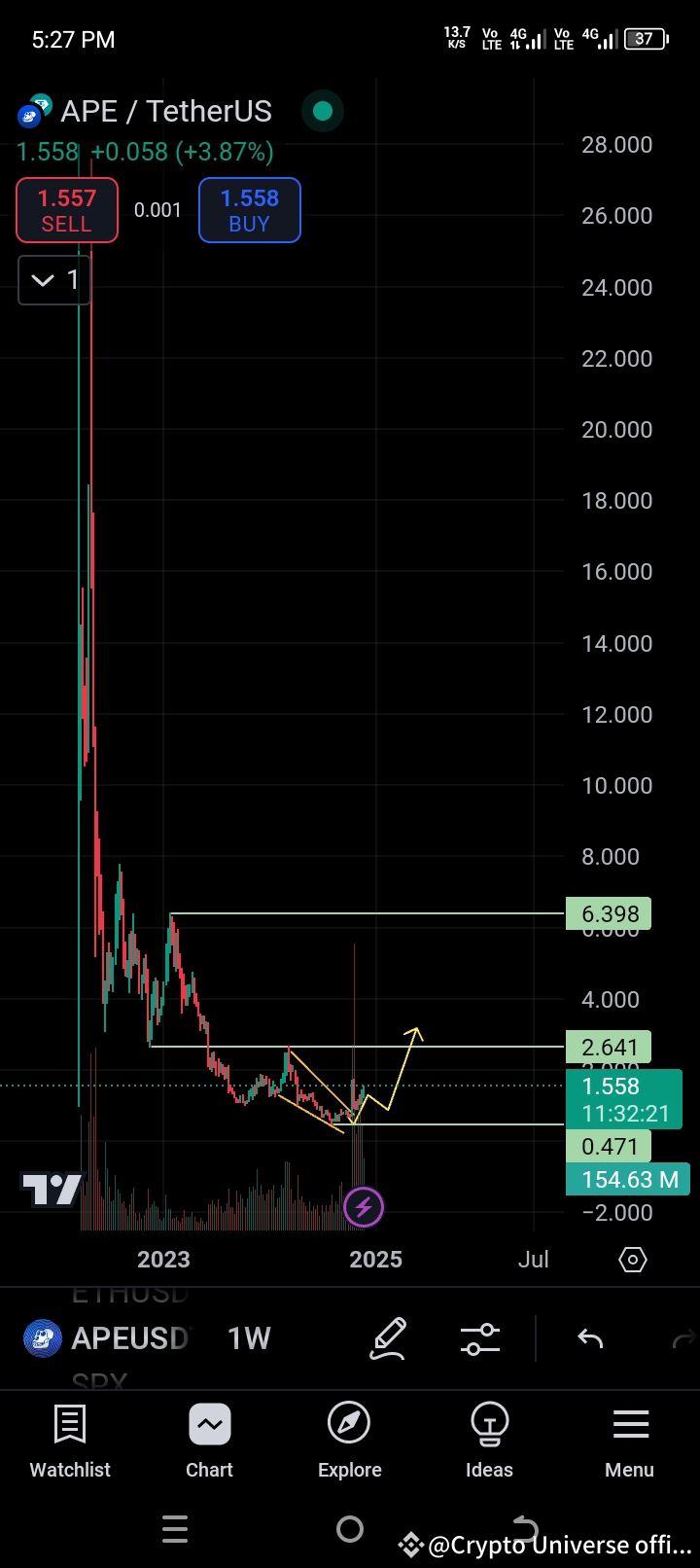The width and height of the screenshot is (700, 1568).
Task: Tap the green market status dot
Action: [x=322, y=112]
